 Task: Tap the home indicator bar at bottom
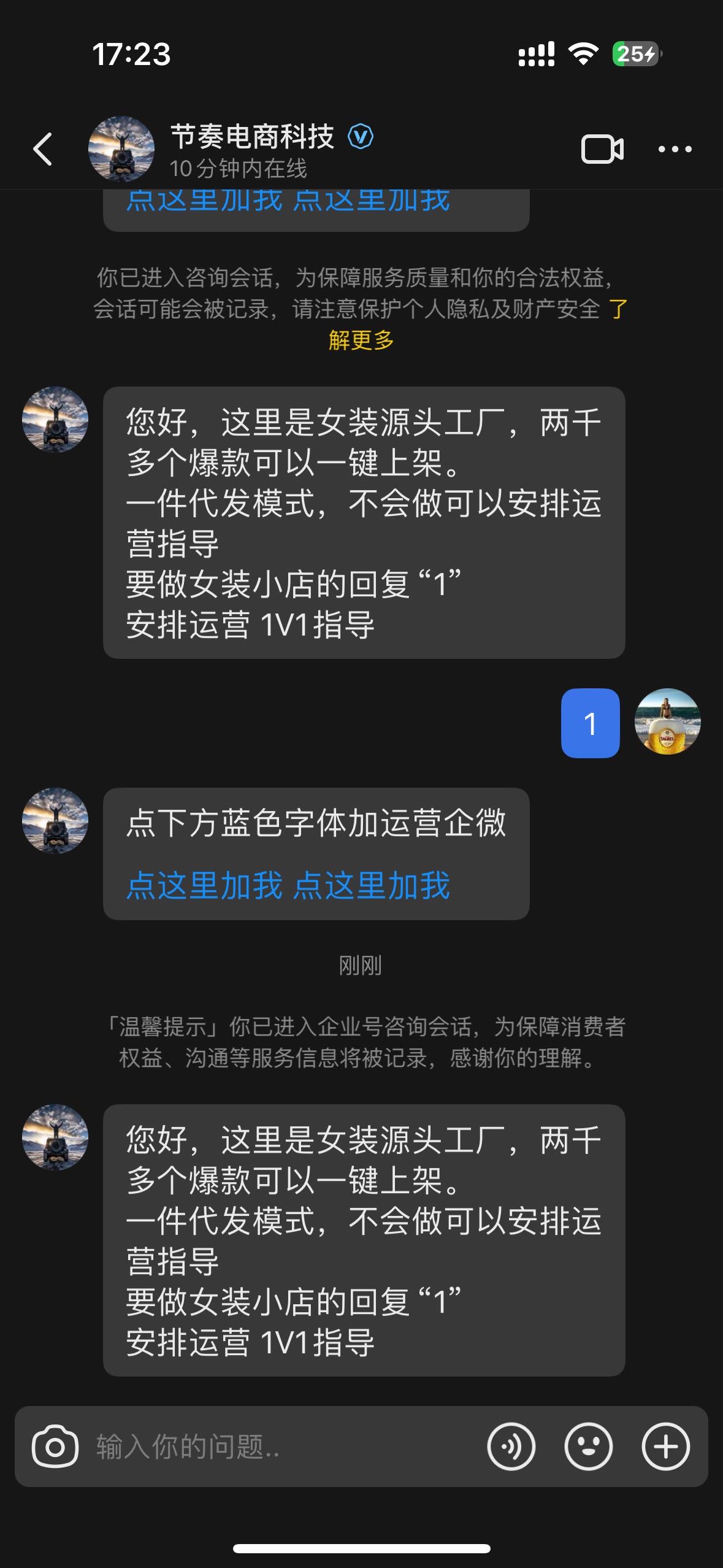[361, 1549]
